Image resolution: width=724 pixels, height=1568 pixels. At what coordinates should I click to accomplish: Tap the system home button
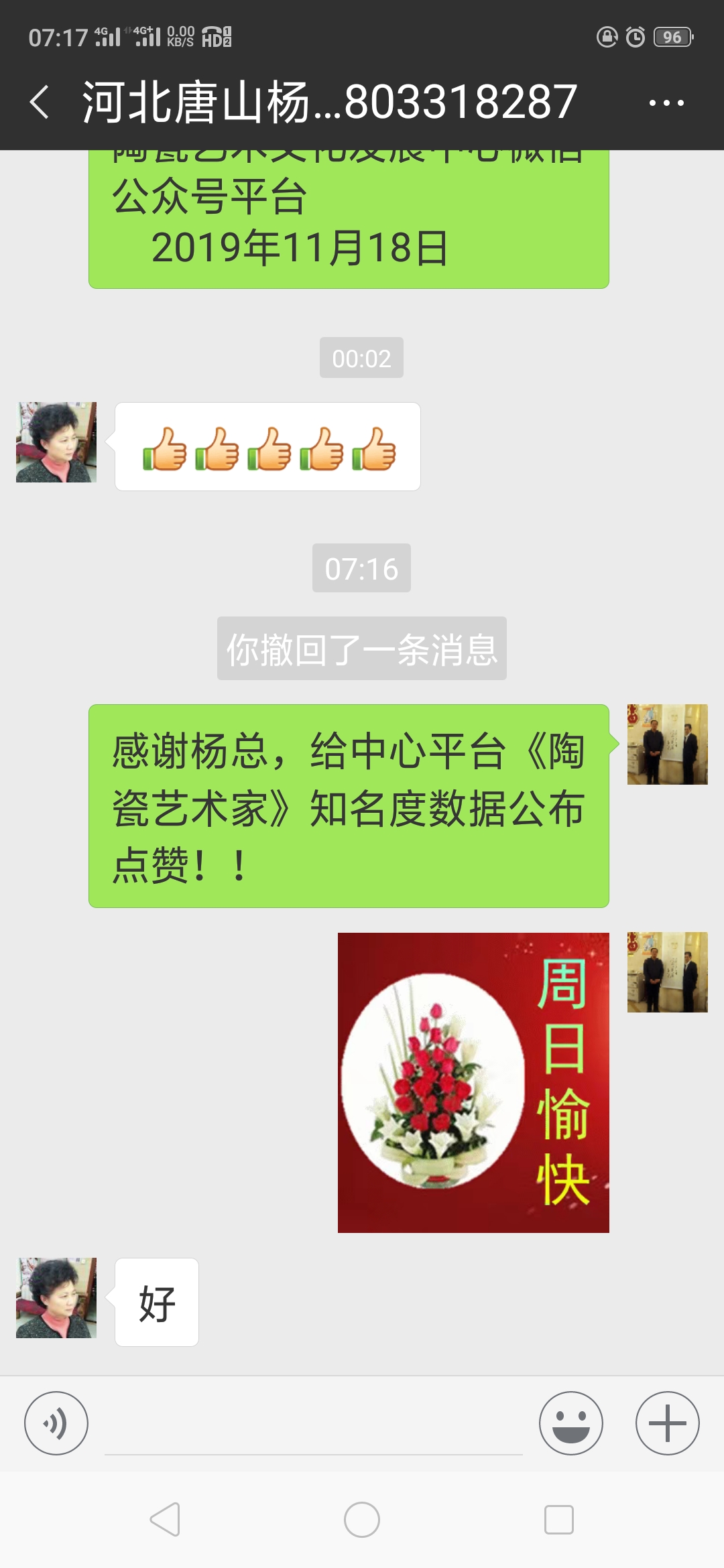[362, 1519]
